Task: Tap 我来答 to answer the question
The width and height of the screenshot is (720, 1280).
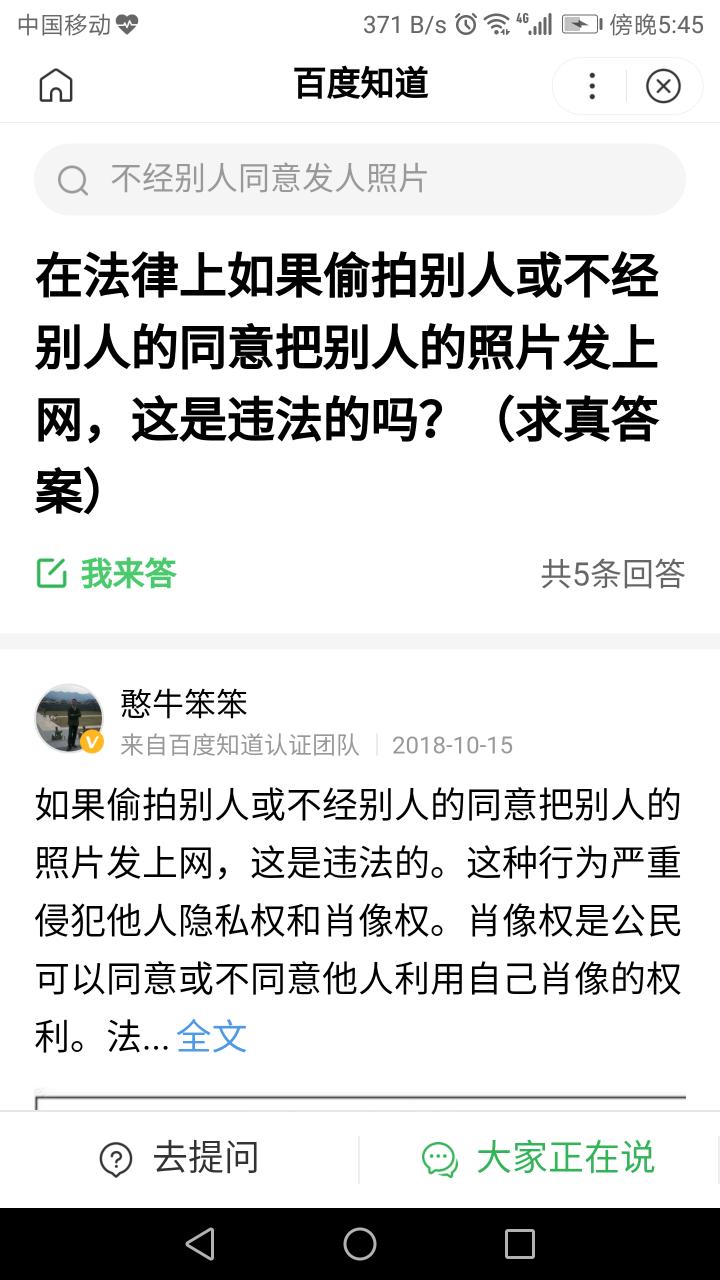Action: coord(107,573)
